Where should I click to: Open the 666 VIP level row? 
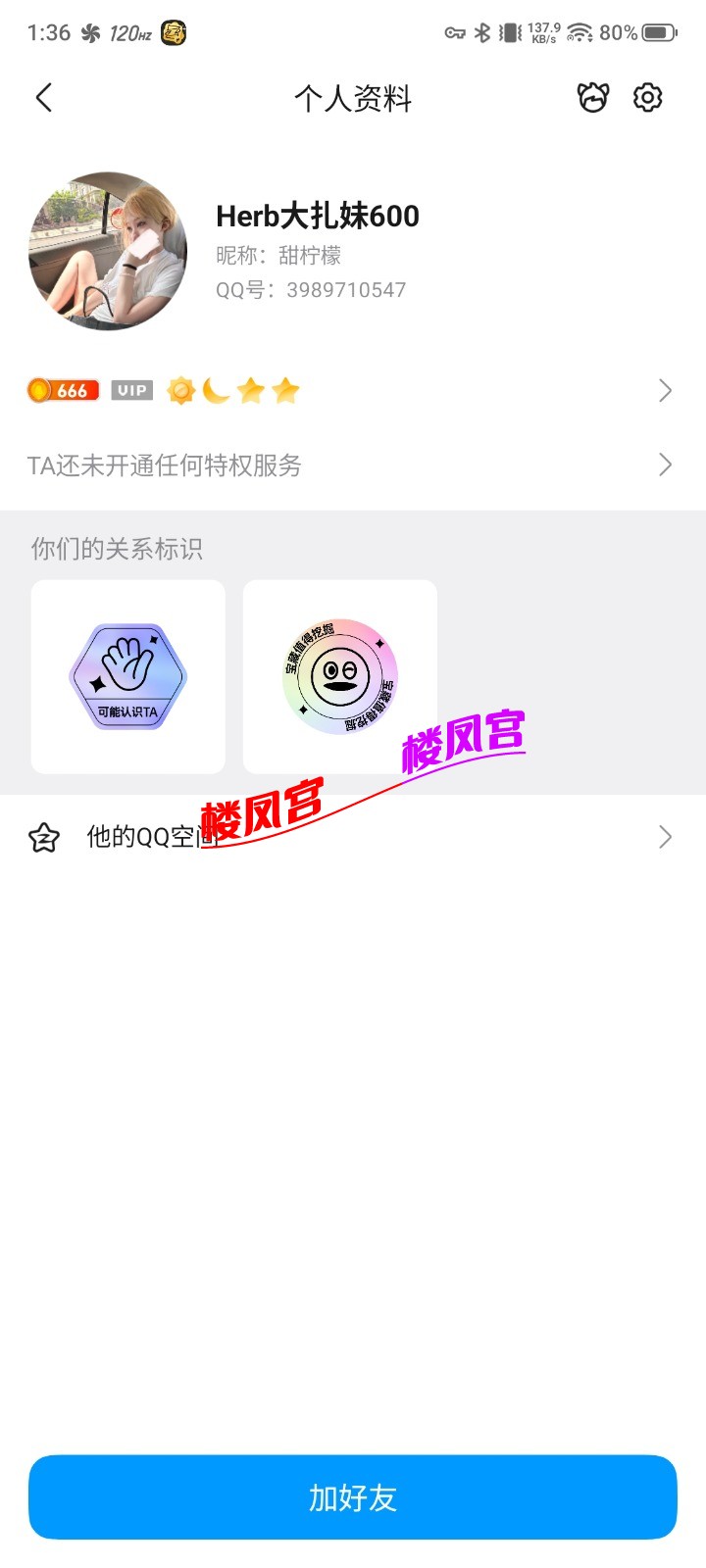click(353, 391)
